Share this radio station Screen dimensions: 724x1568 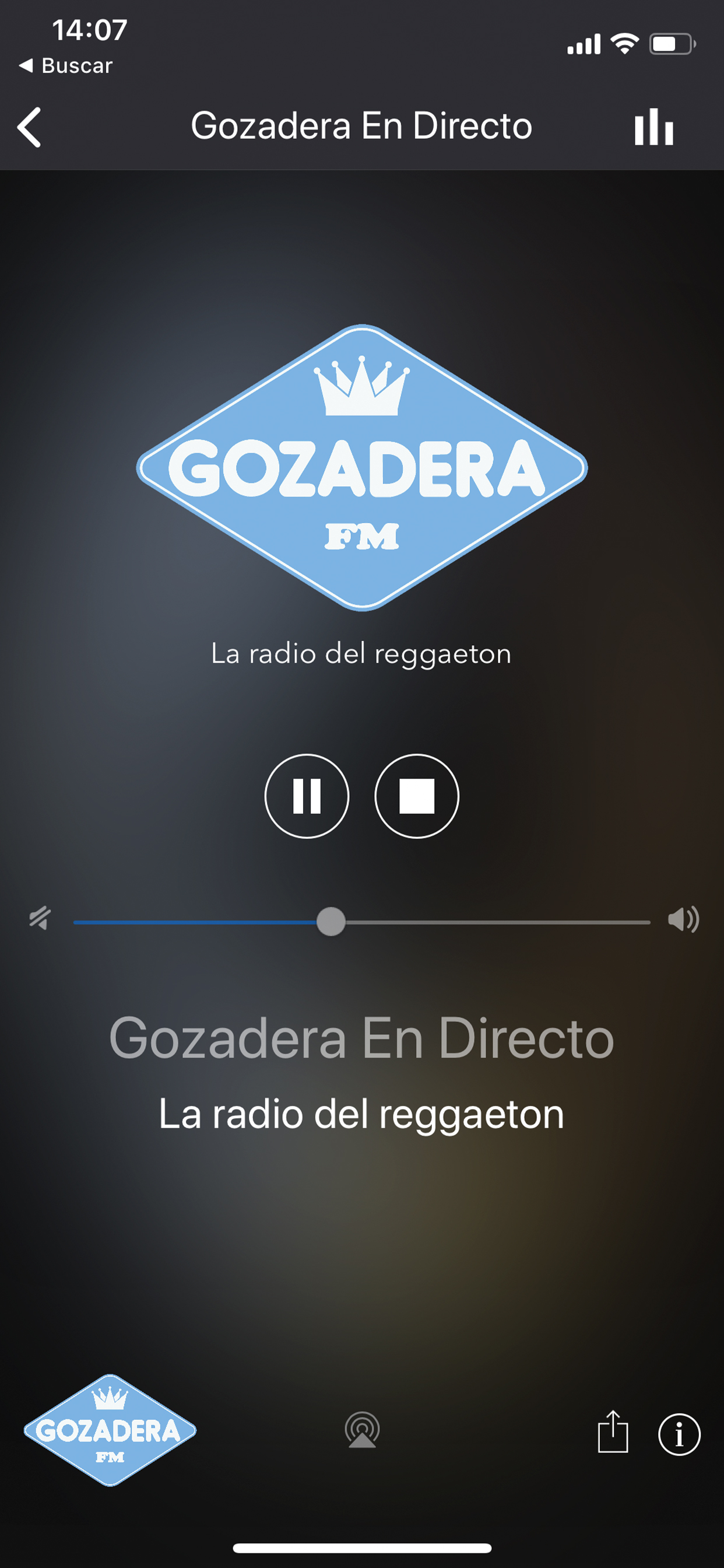pos(613,1431)
